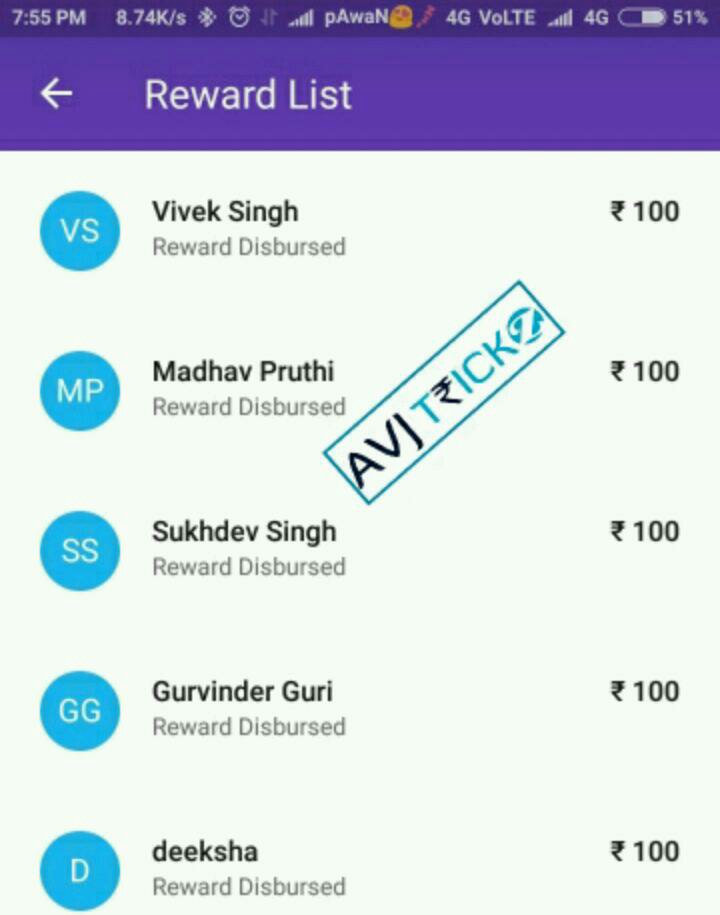The width and height of the screenshot is (720, 915).
Task: Go back from the Reward List
Action: click(57, 94)
